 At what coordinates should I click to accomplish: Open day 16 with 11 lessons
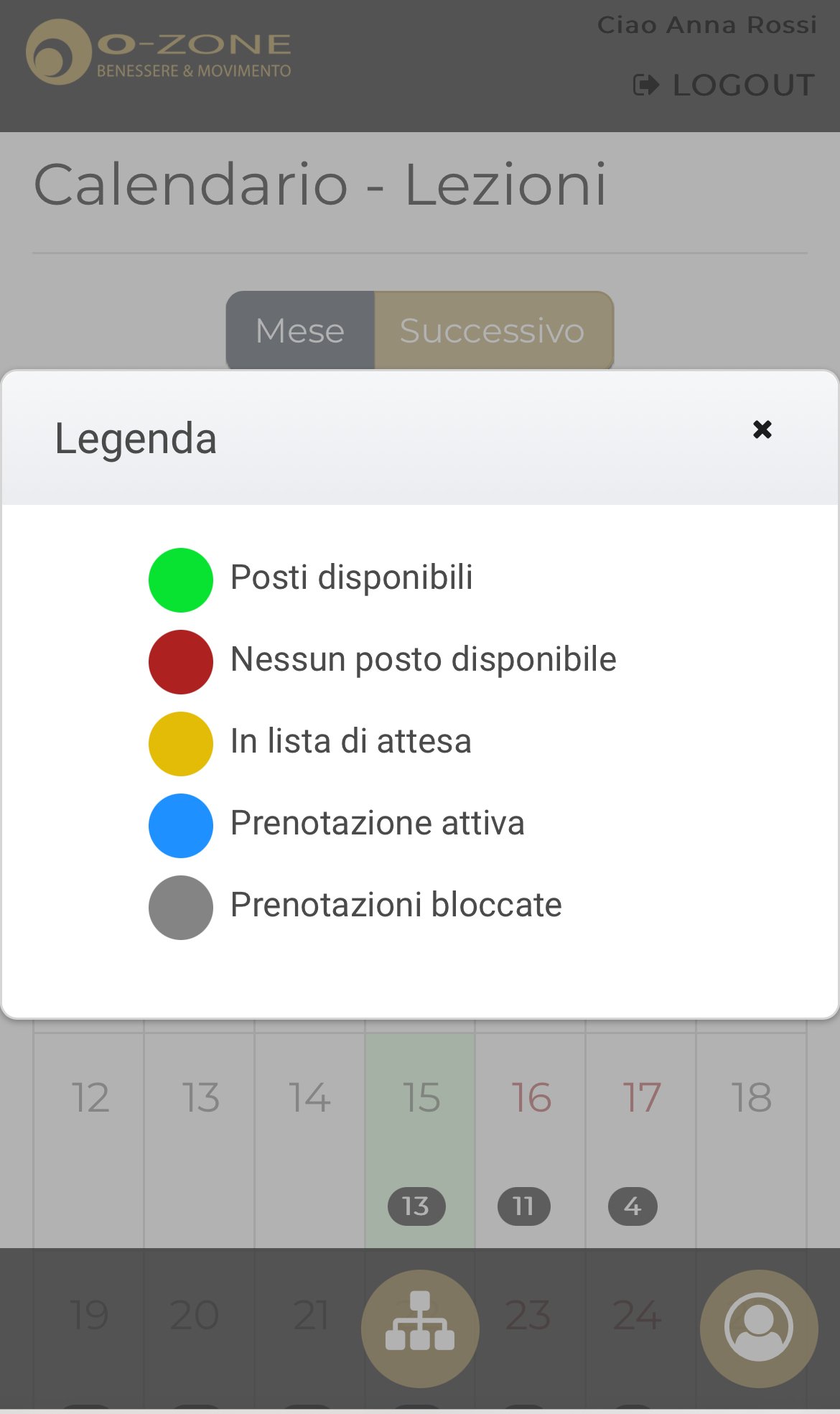point(531,1140)
